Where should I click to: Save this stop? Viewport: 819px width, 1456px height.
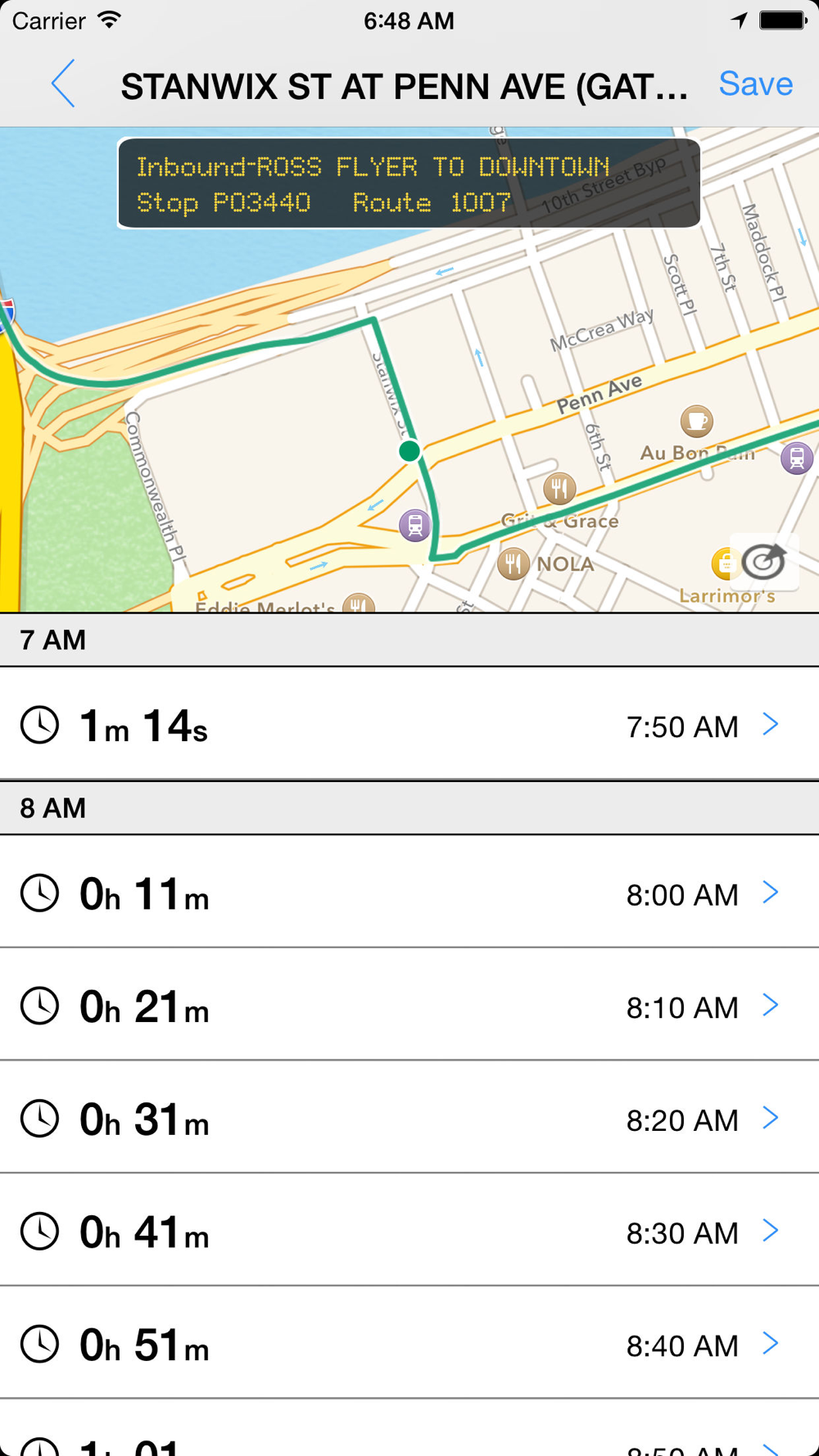755,84
